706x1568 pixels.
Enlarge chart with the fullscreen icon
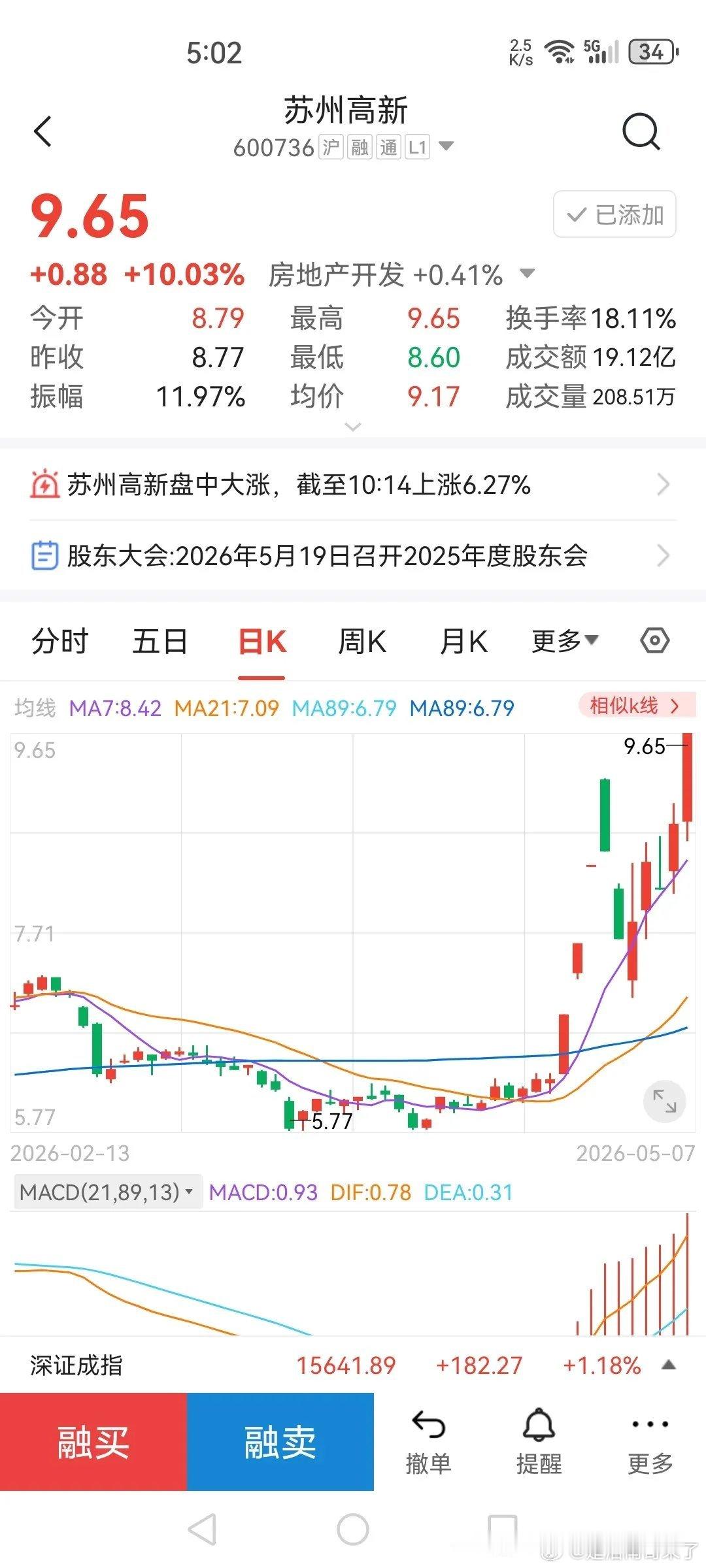(665, 1102)
